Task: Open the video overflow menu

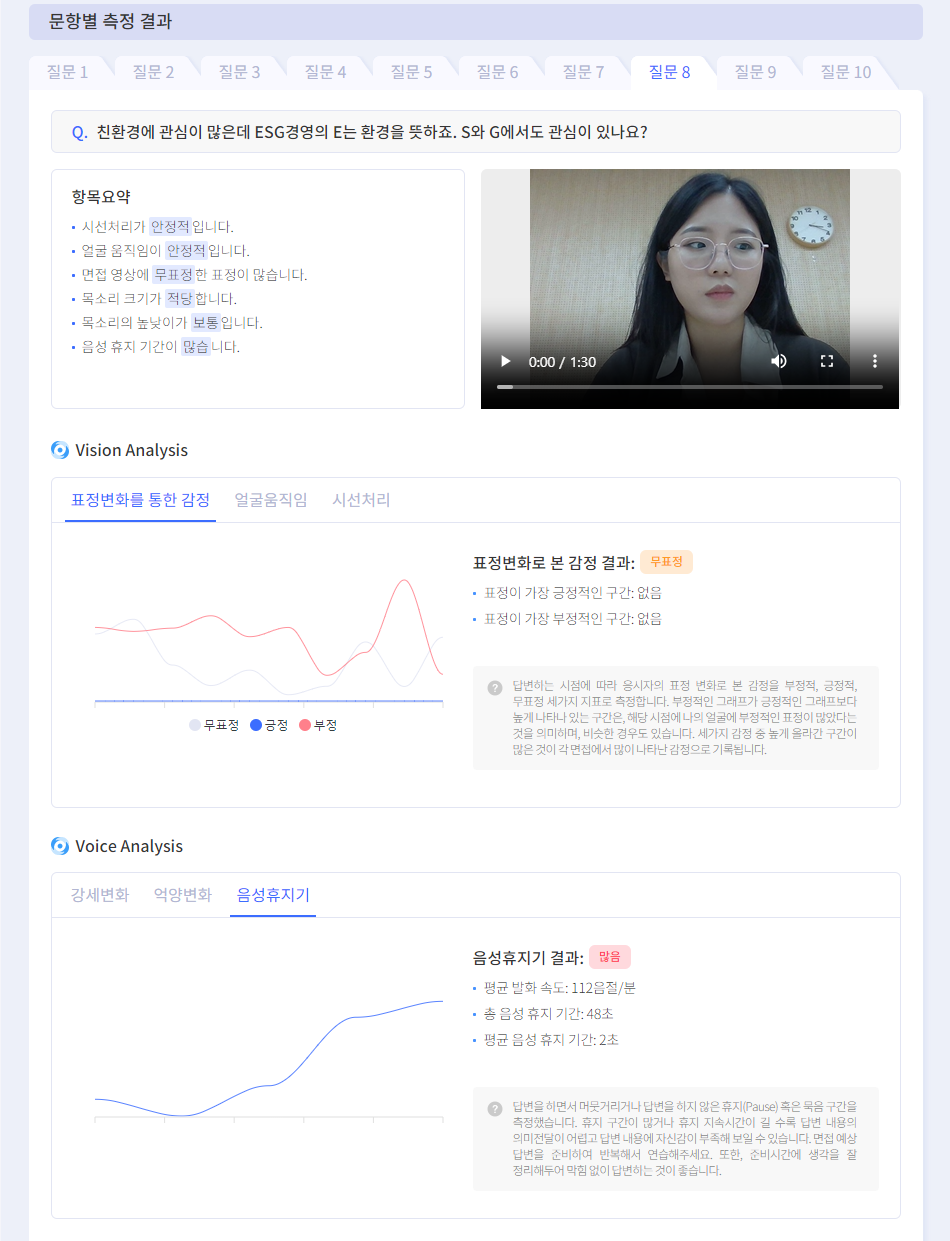Action: pos(875,361)
